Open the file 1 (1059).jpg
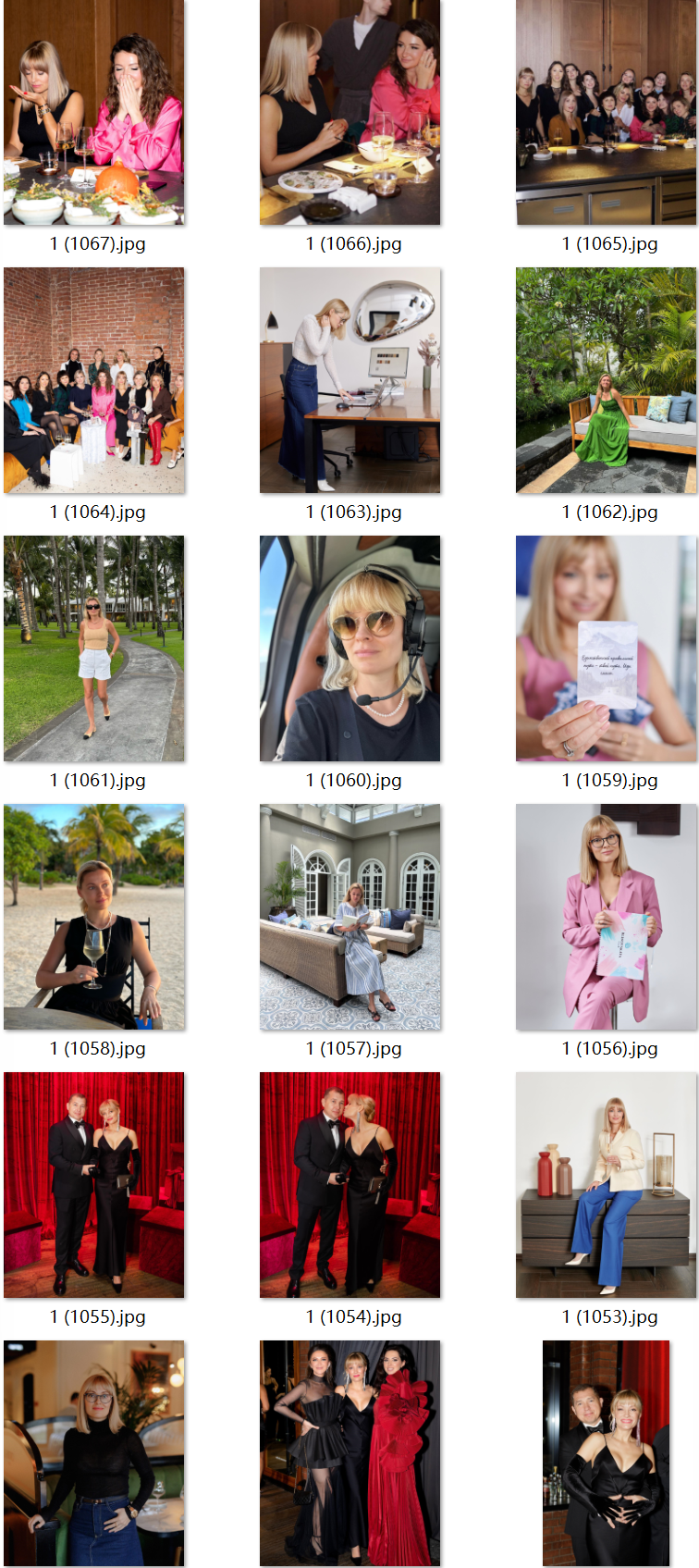Viewport: 699px width, 1568px height. [606, 648]
